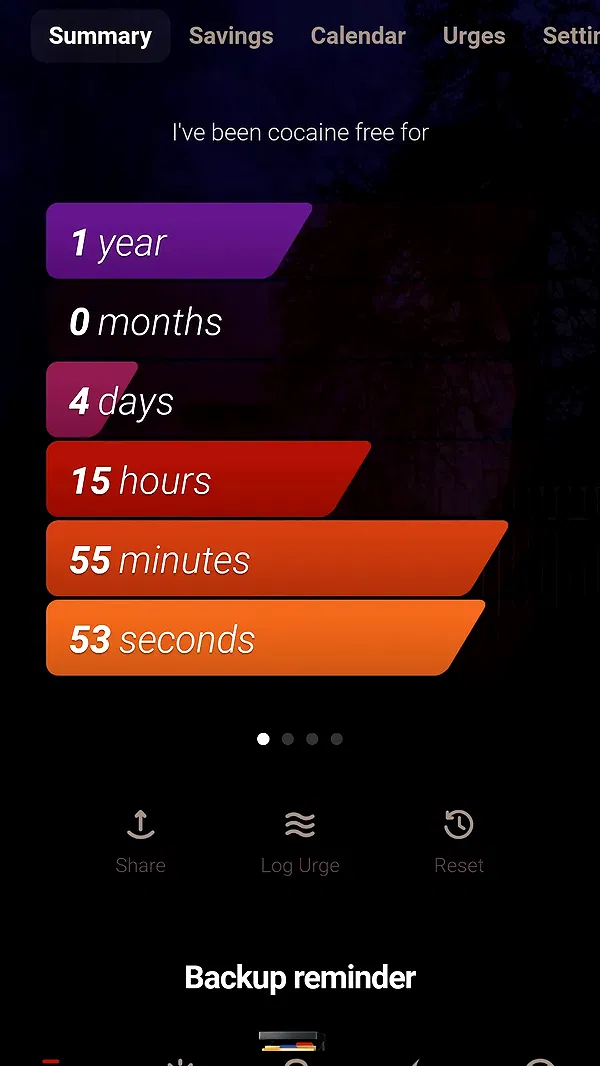Share my cocaine-free progress
This screenshot has width=600, height=1066.
140,841
